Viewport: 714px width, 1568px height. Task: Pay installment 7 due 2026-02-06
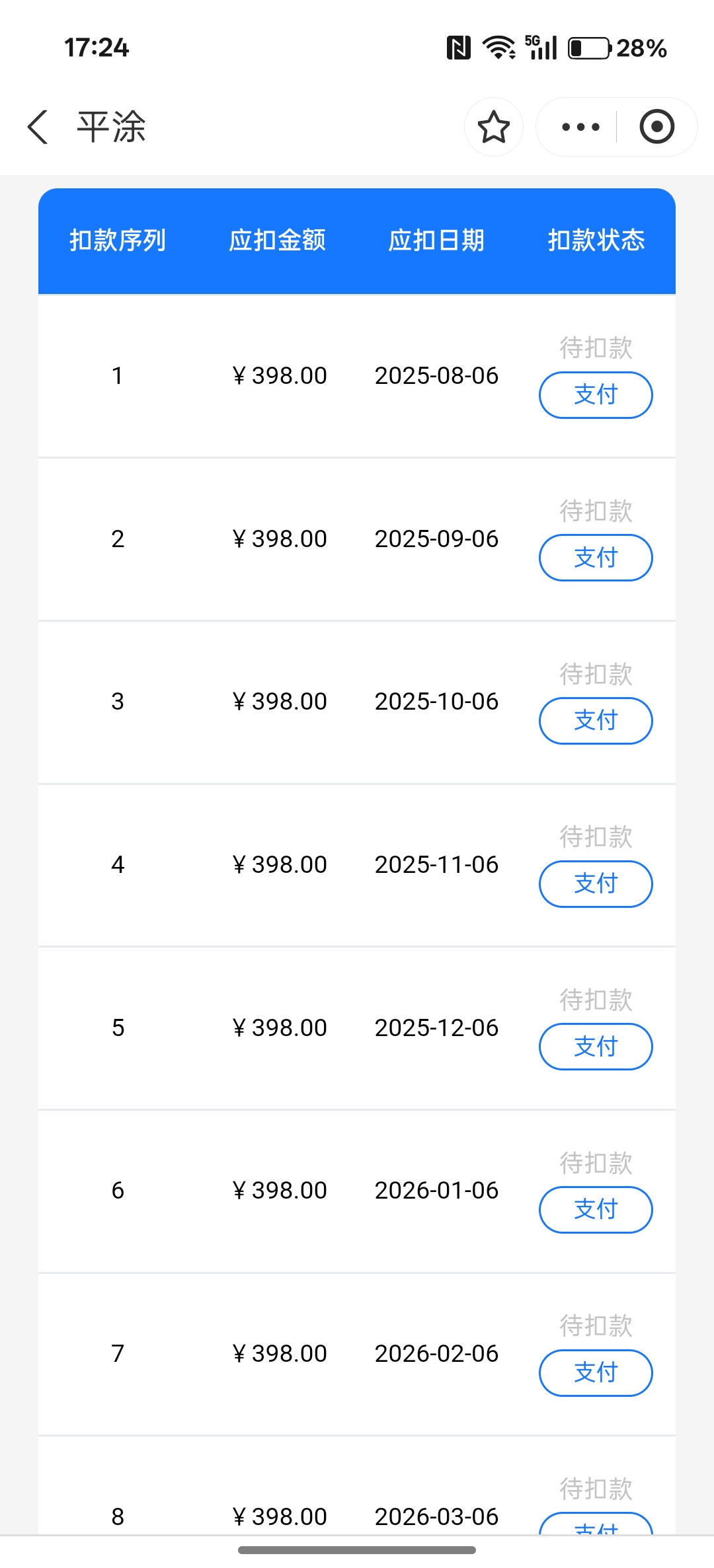pyautogui.click(x=596, y=1373)
